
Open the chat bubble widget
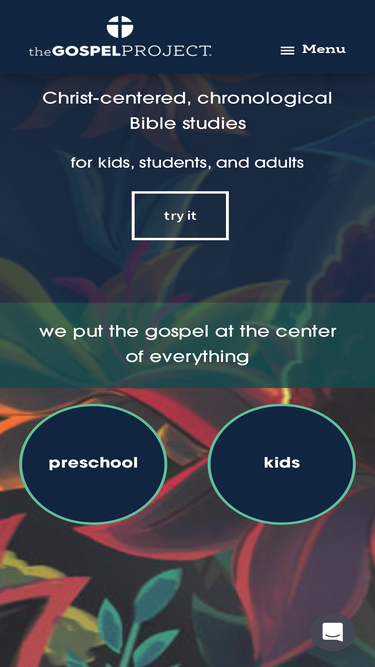332,632
